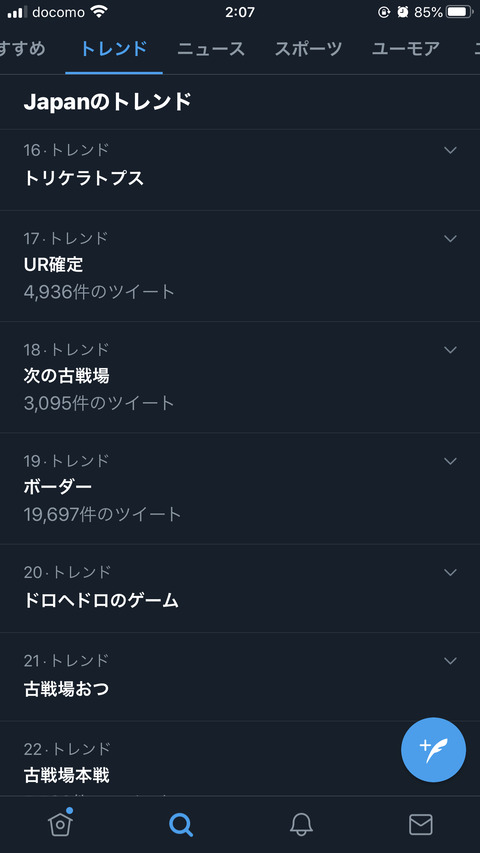
Task: Open the notifications bell
Action: click(x=301, y=825)
